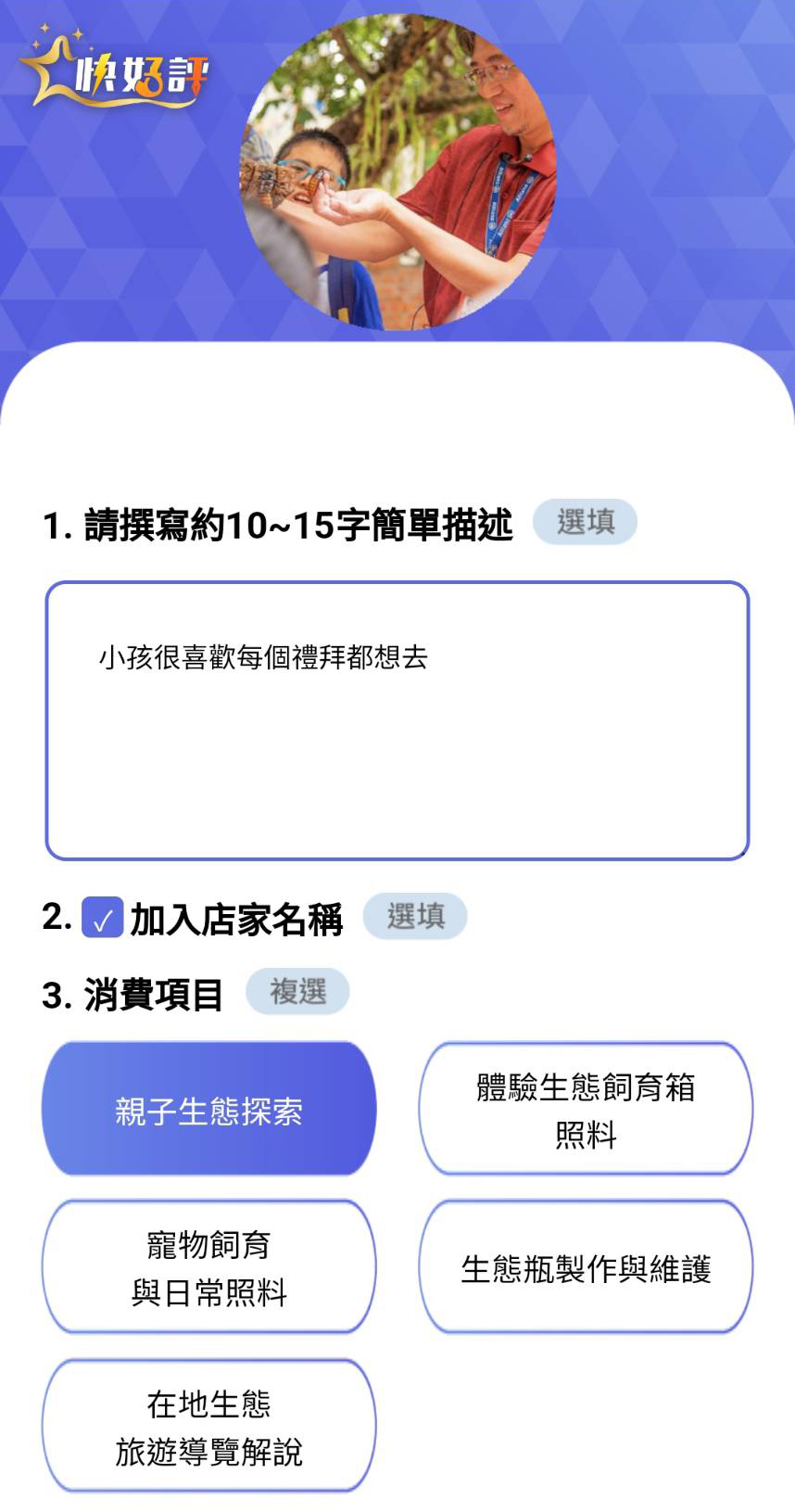The height and width of the screenshot is (1512, 795).
Task: Uncheck the 加入店家名稱 checkbox
Action: pyautogui.click(x=102, y=918)
